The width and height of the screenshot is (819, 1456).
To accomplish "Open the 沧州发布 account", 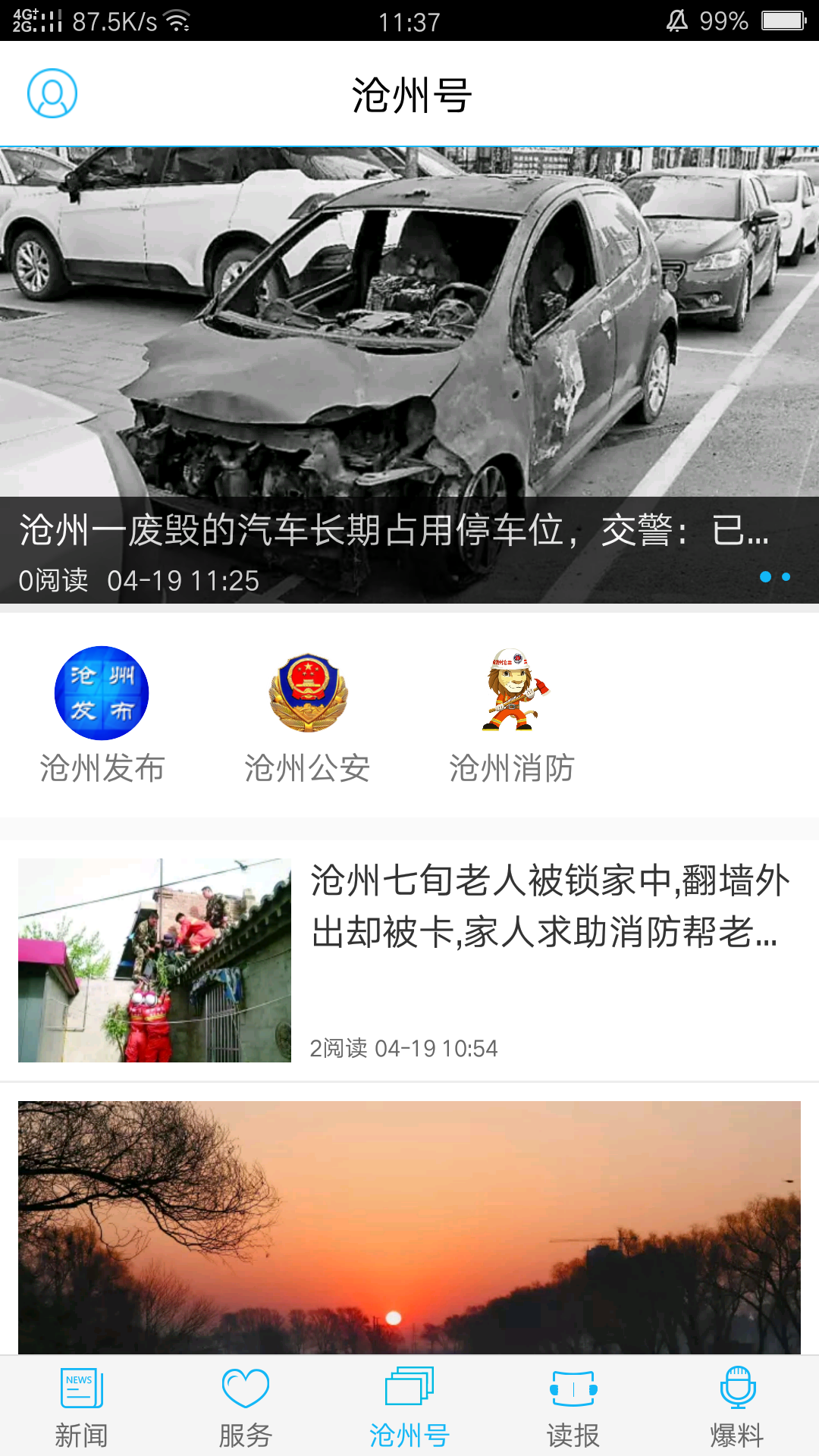I will [x=102, y=714].
